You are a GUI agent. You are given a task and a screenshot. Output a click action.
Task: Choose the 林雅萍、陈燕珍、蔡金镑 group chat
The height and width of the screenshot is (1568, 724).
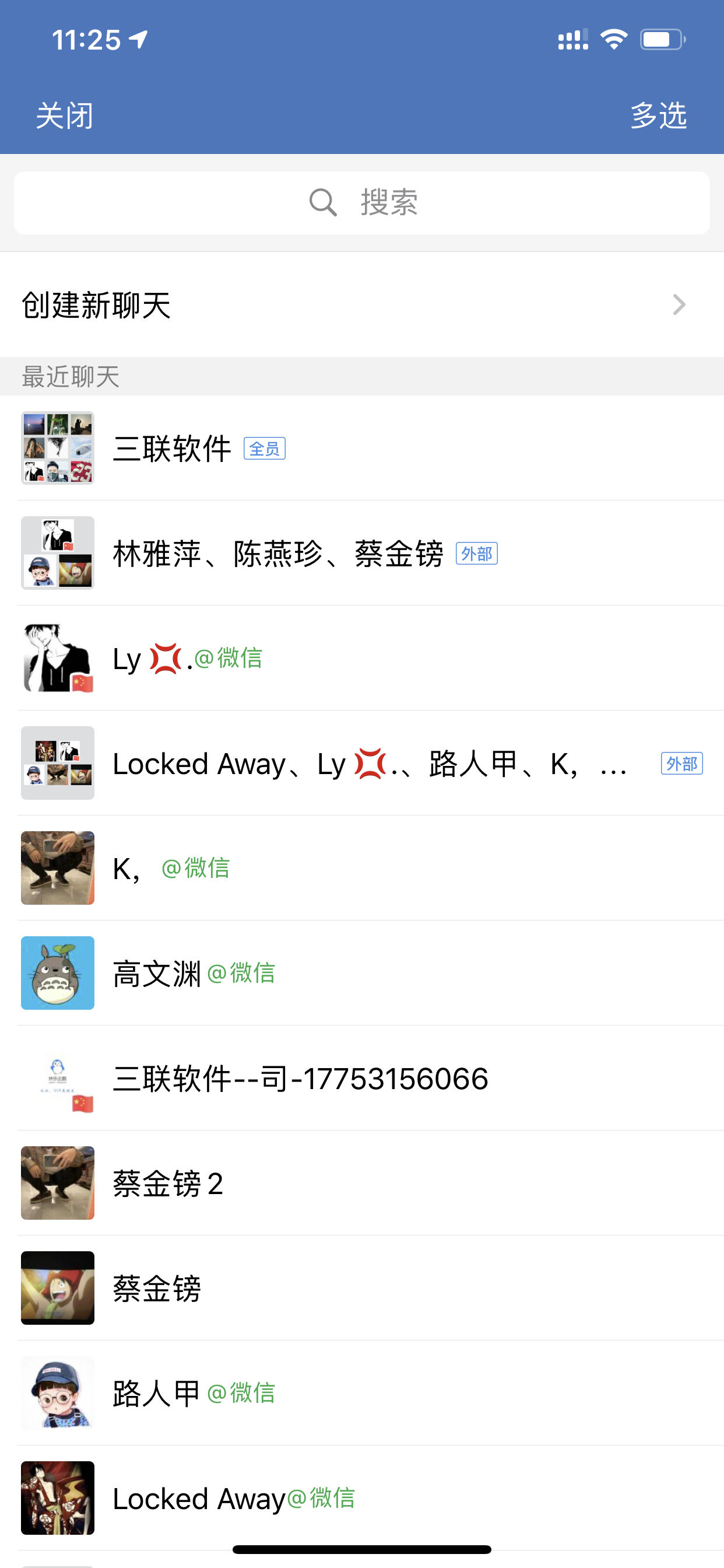coord(362,554)
